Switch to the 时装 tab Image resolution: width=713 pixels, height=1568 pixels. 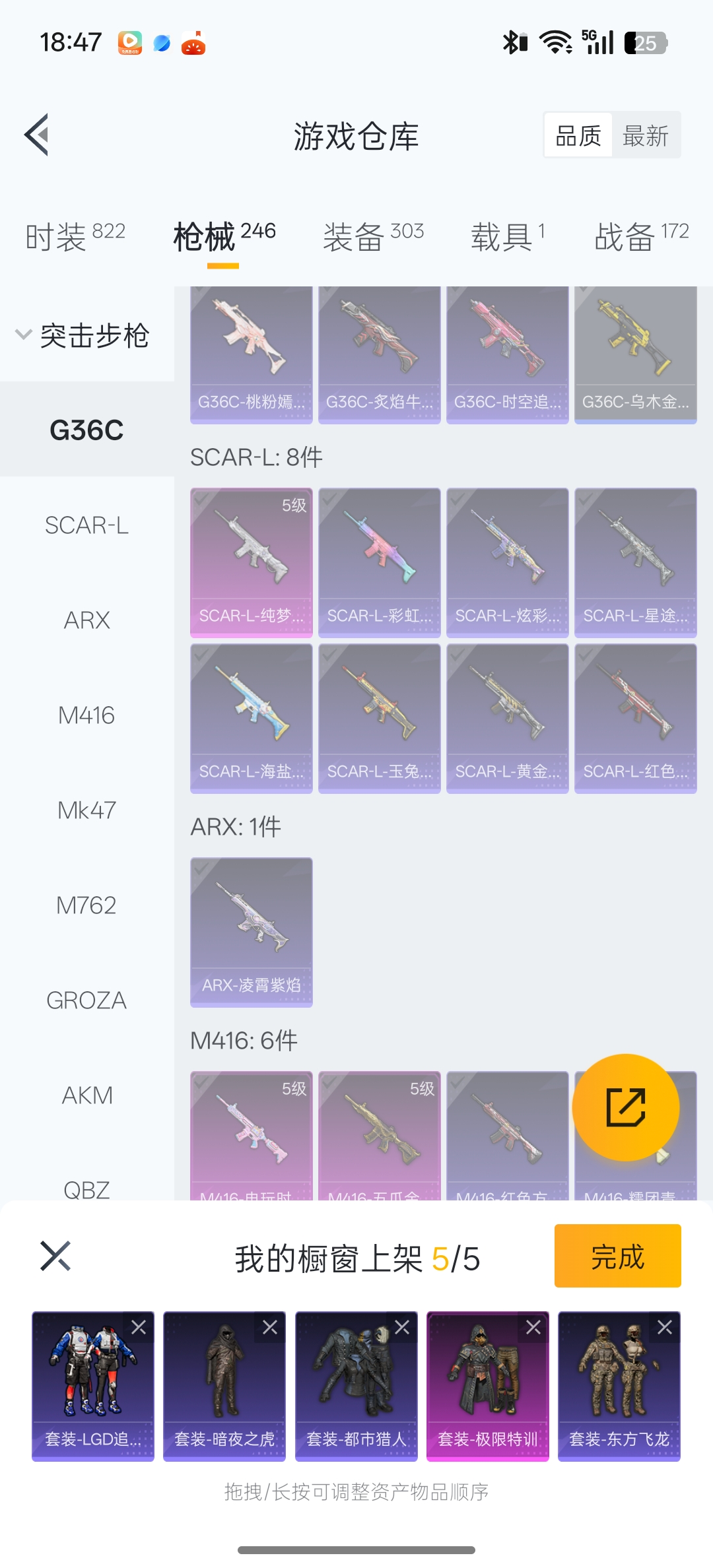point(75,236)
